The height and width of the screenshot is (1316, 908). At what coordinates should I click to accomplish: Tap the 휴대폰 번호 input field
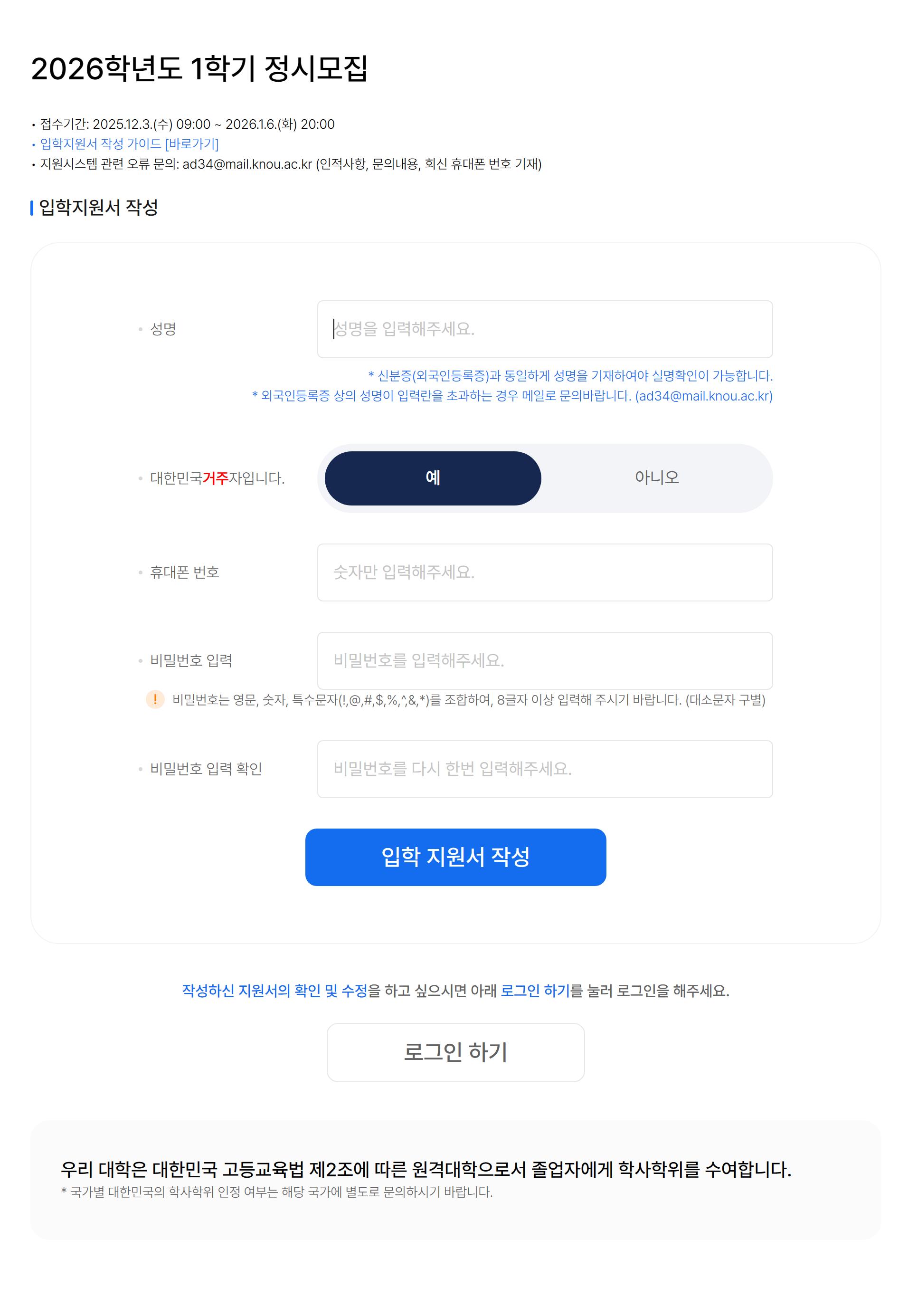pos(544,572)
